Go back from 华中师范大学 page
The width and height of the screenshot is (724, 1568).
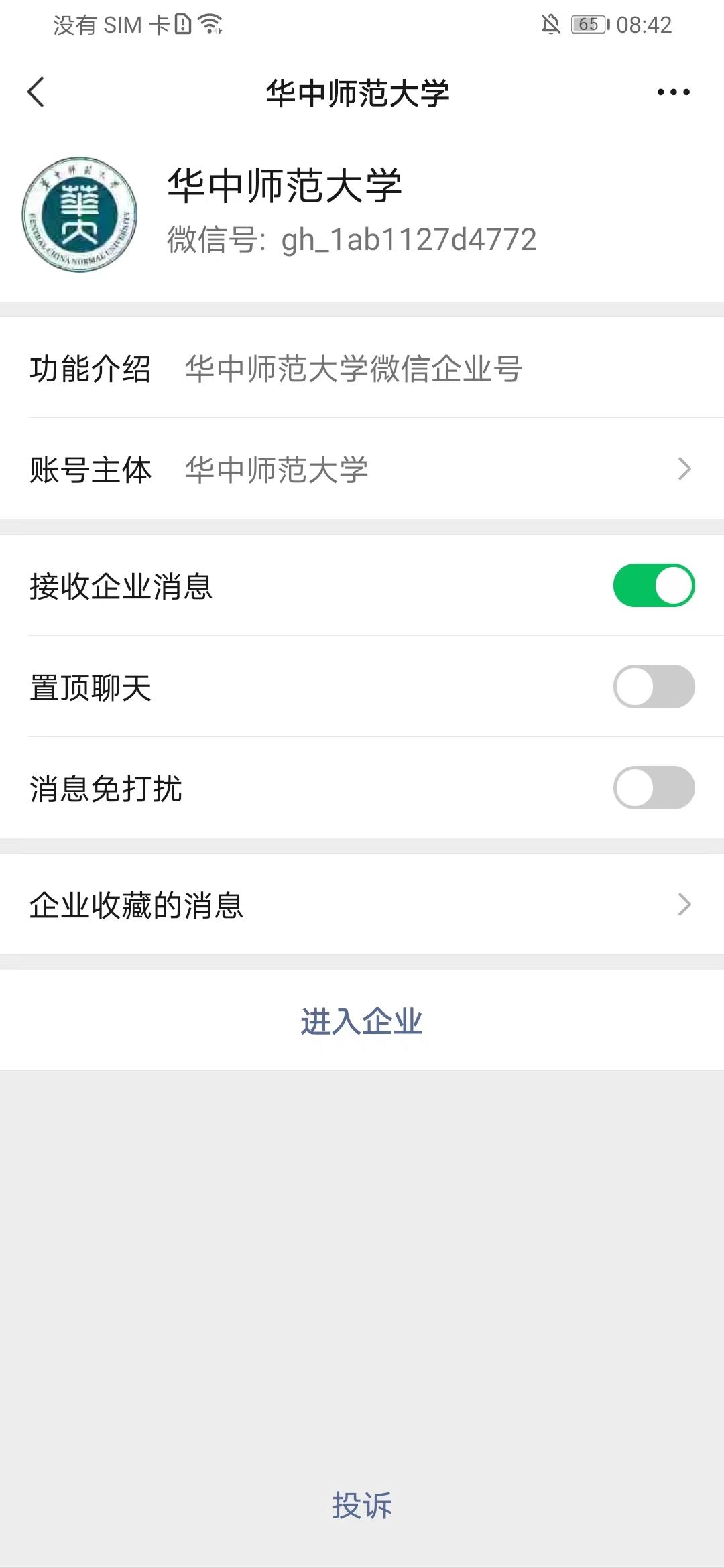[x=37, y=92]
